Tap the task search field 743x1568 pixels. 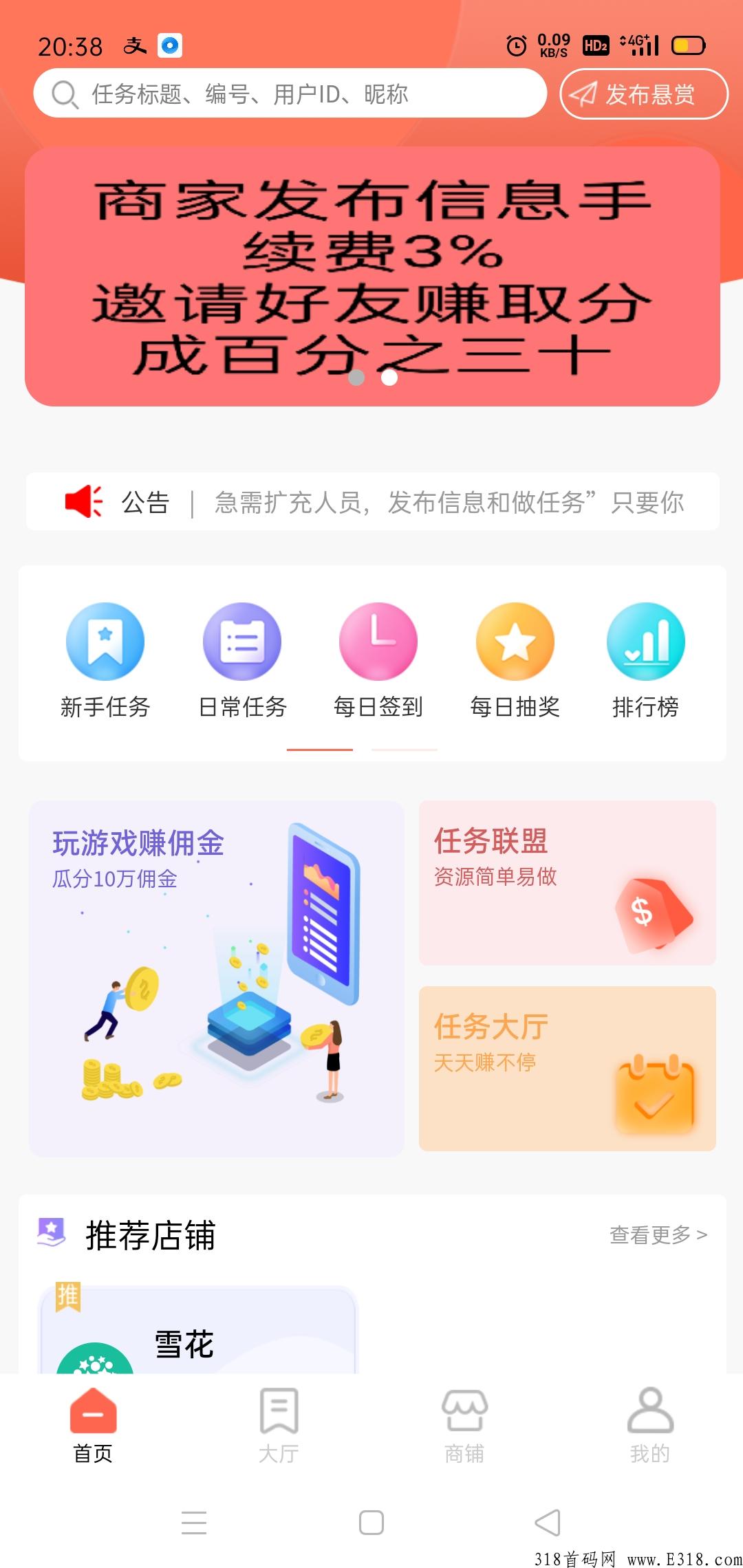pos(290,94)
